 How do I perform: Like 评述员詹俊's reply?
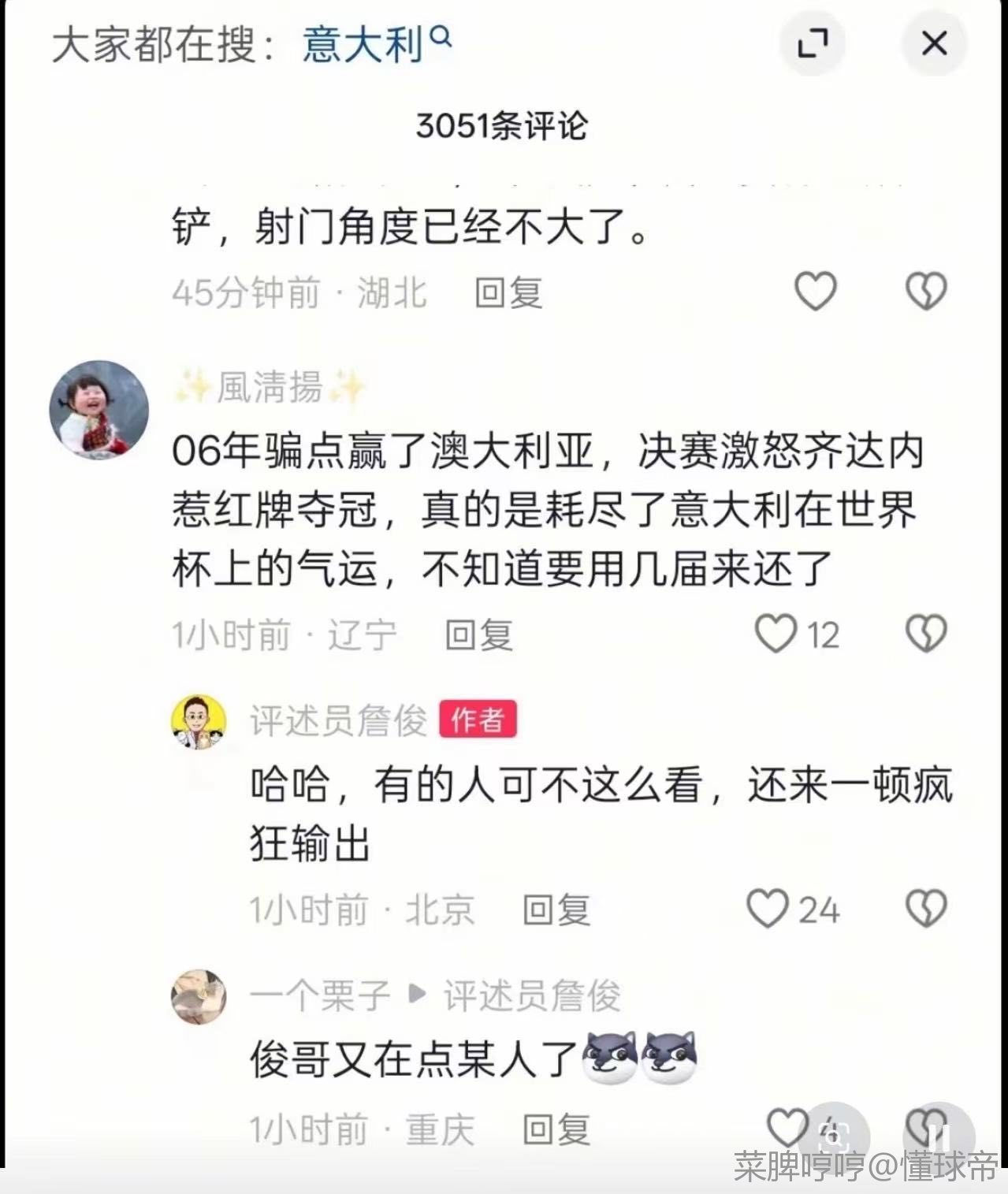[x=768, y=909]
